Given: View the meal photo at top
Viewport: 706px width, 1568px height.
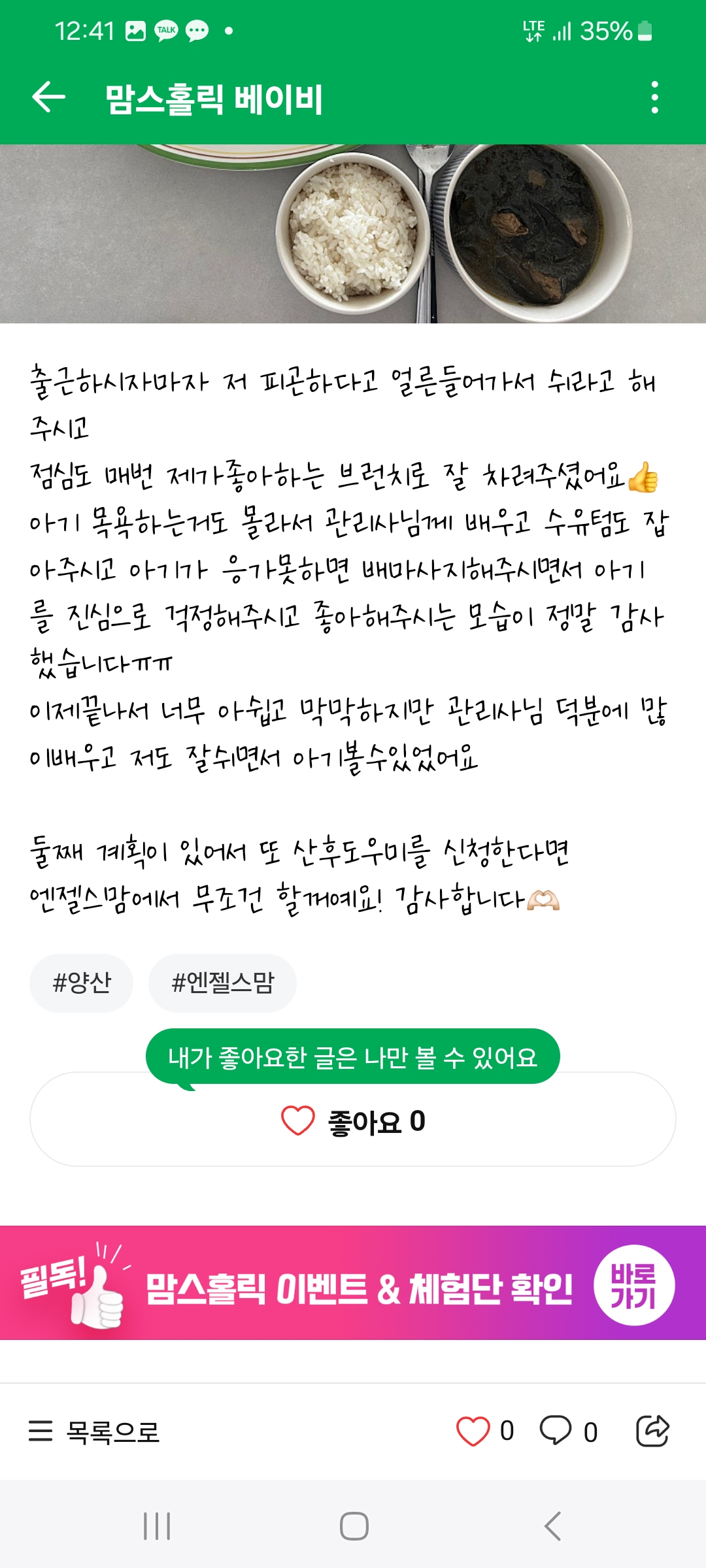Looking at the screenshot, I should pos(353,234).
